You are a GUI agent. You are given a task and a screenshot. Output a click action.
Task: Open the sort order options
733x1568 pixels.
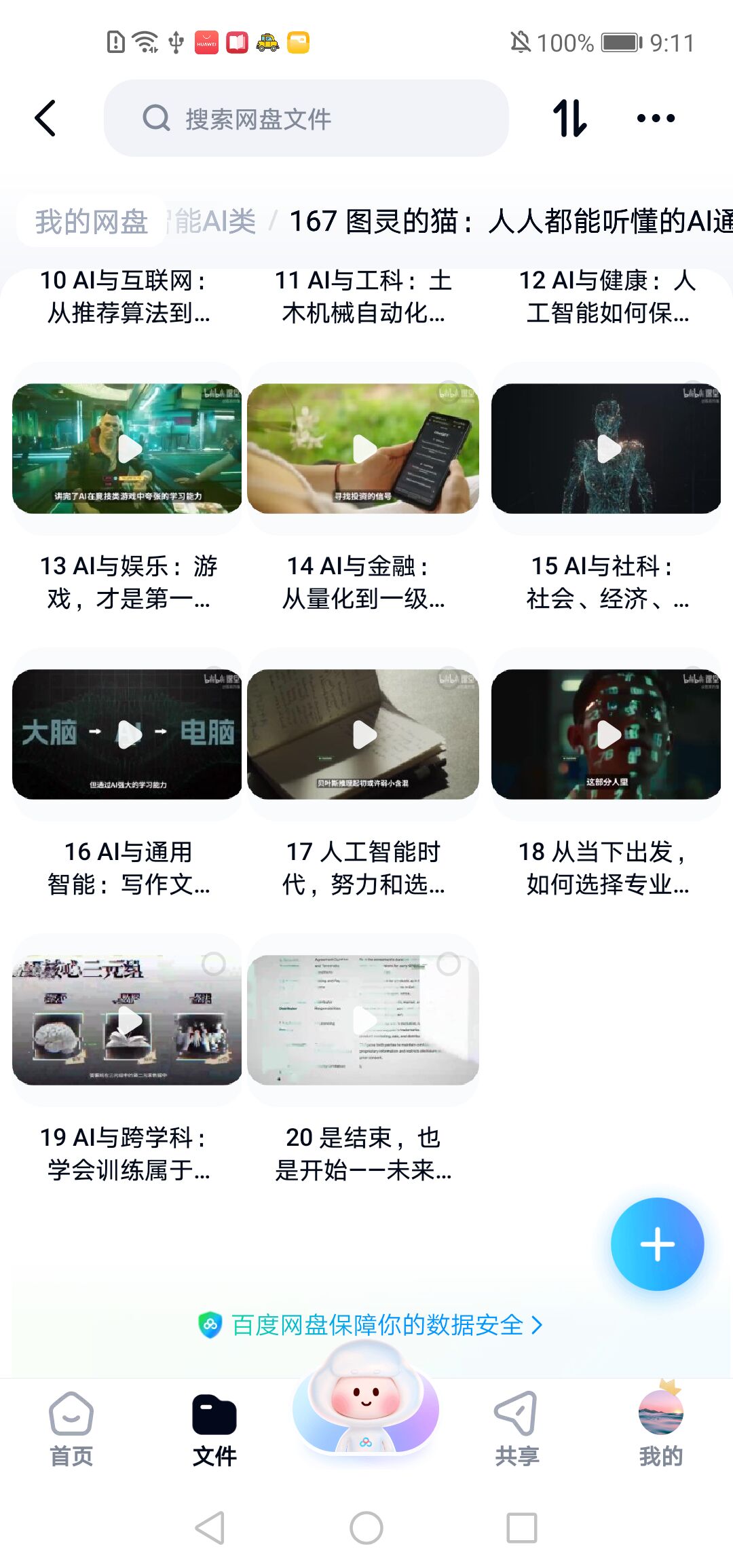point(569,119)
